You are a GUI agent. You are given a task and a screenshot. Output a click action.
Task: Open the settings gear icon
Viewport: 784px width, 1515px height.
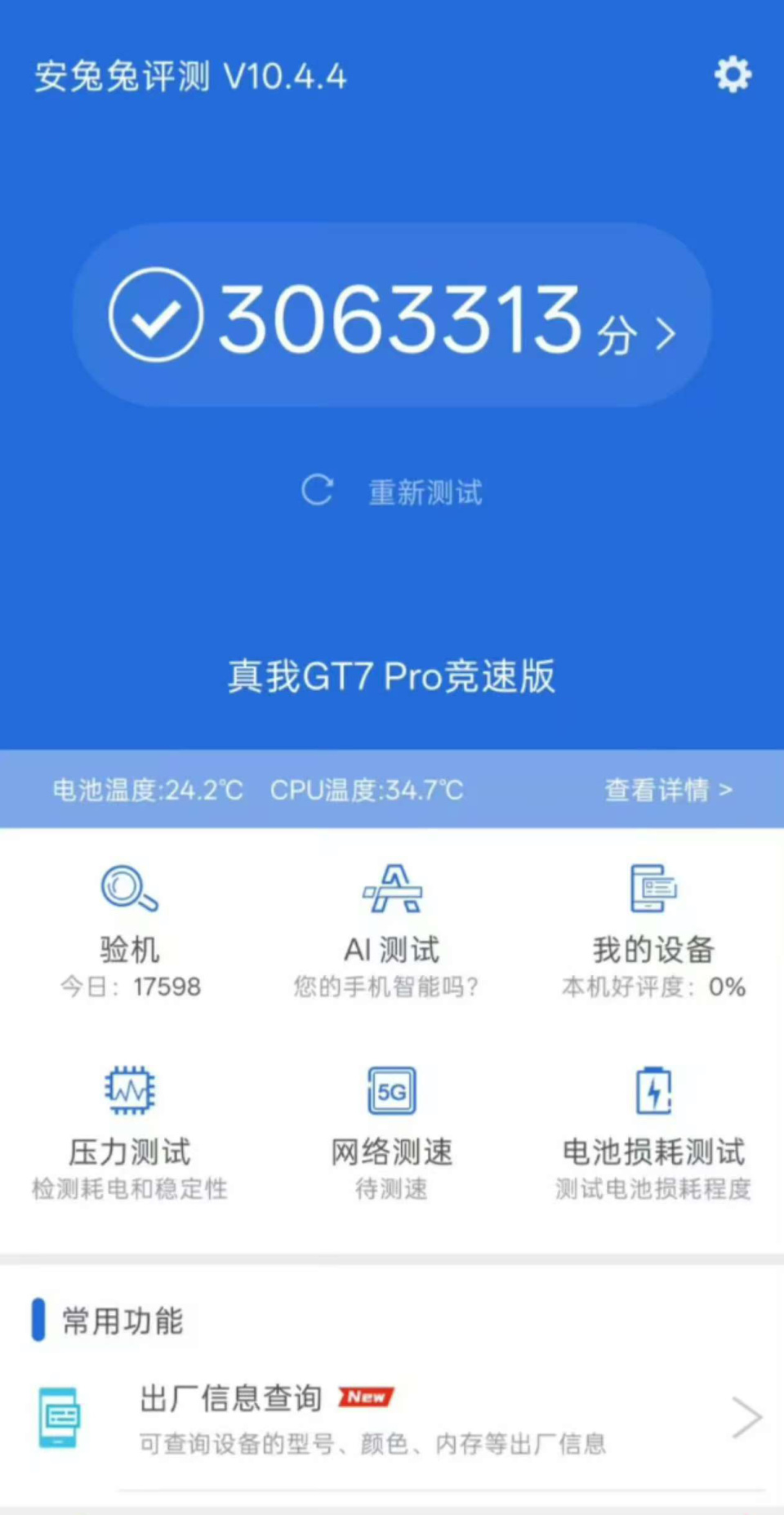click(732, 75)
